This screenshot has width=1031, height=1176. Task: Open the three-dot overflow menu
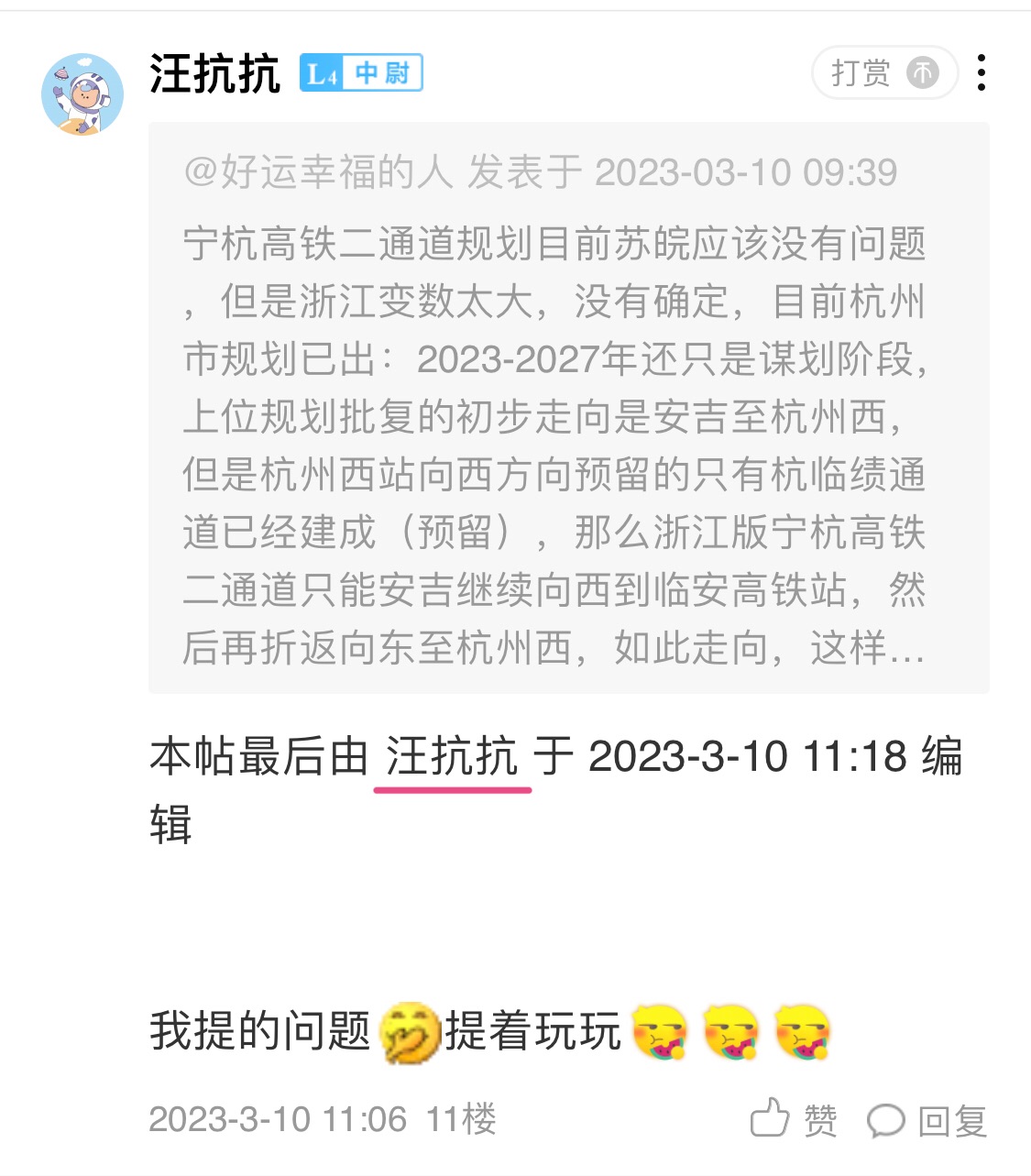point(982,73)
